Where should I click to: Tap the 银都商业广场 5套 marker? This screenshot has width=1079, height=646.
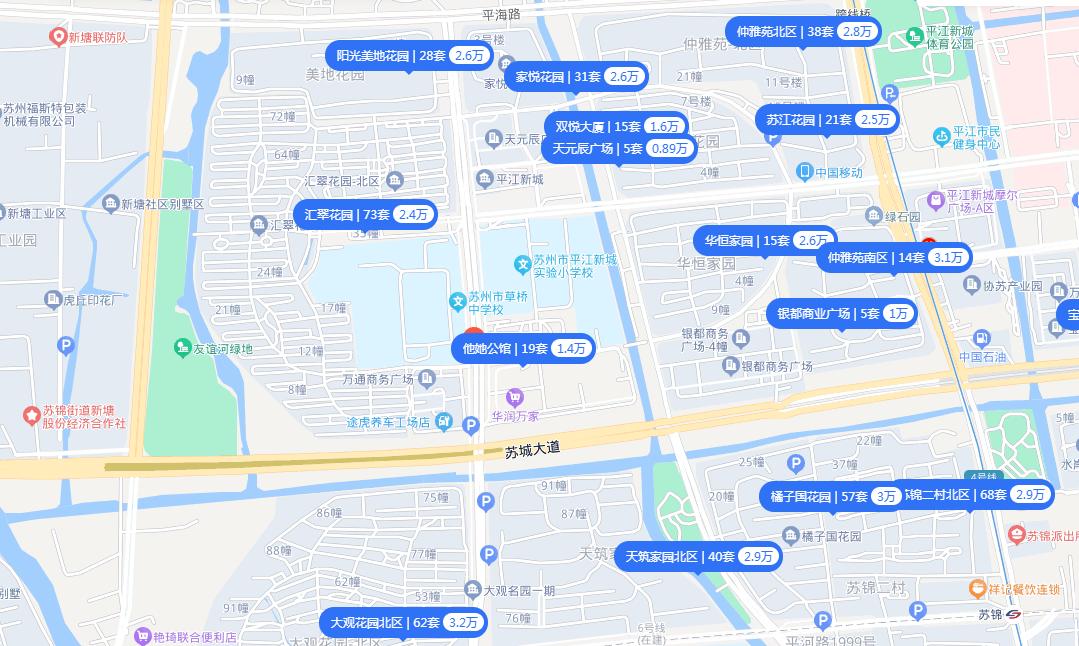(x=842, y=314)
